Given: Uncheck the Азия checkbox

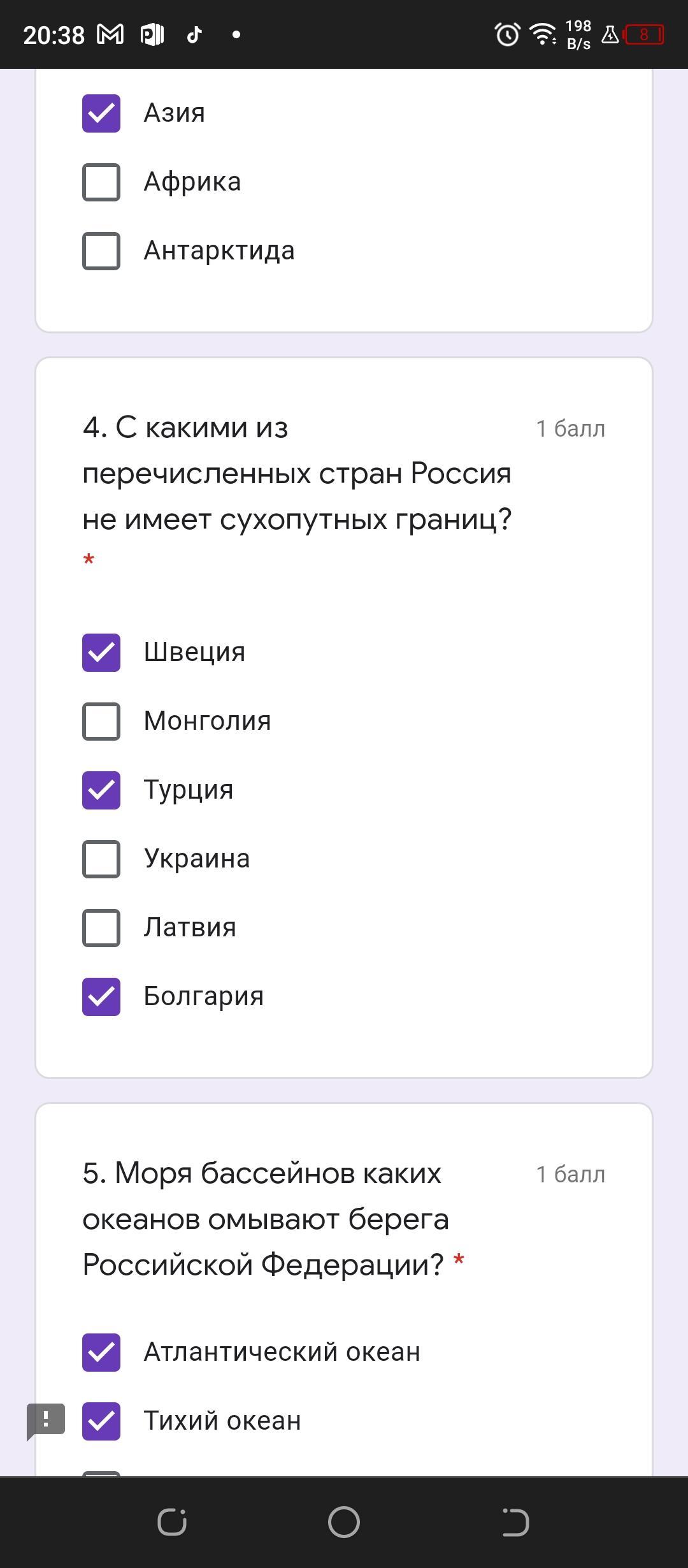Looking at the screenshot, I should point(101,113).
